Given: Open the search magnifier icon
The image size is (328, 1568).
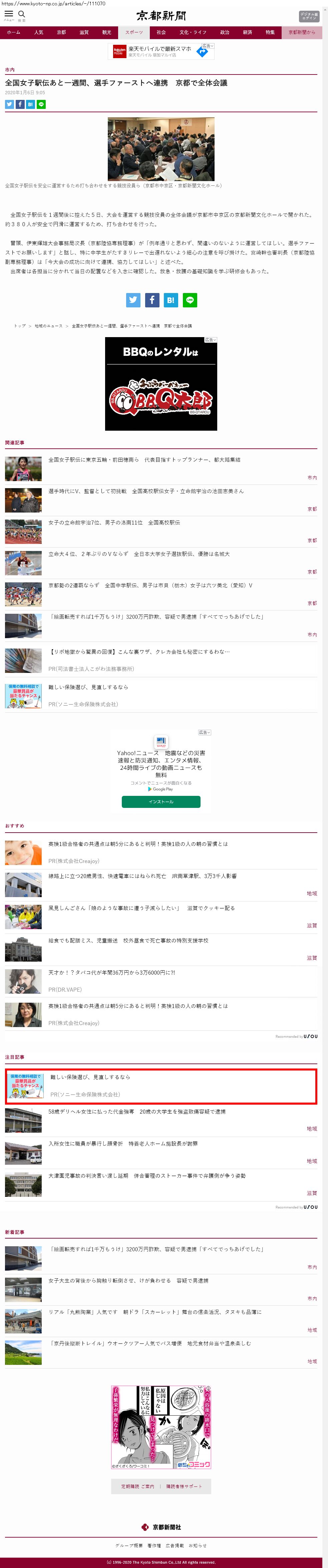Looking at the screenshot, I should (21, 14).
